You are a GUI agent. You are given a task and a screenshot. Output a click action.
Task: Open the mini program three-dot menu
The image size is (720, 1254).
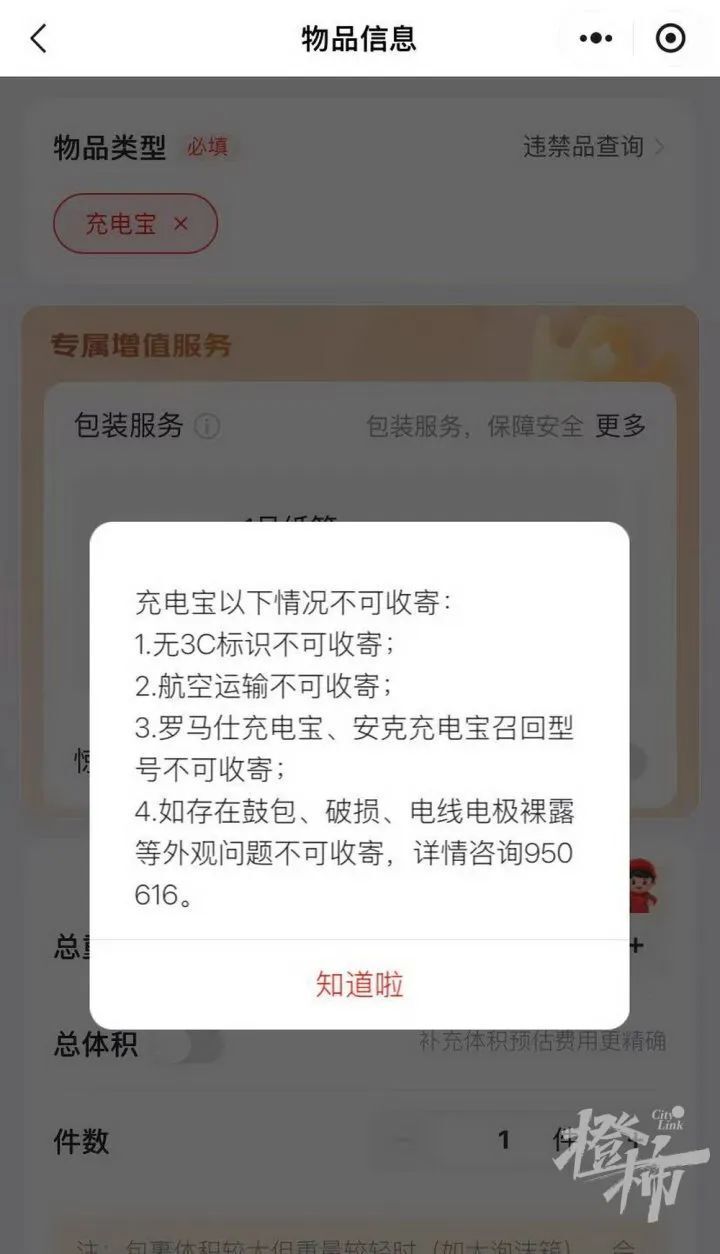coord(596,39)
